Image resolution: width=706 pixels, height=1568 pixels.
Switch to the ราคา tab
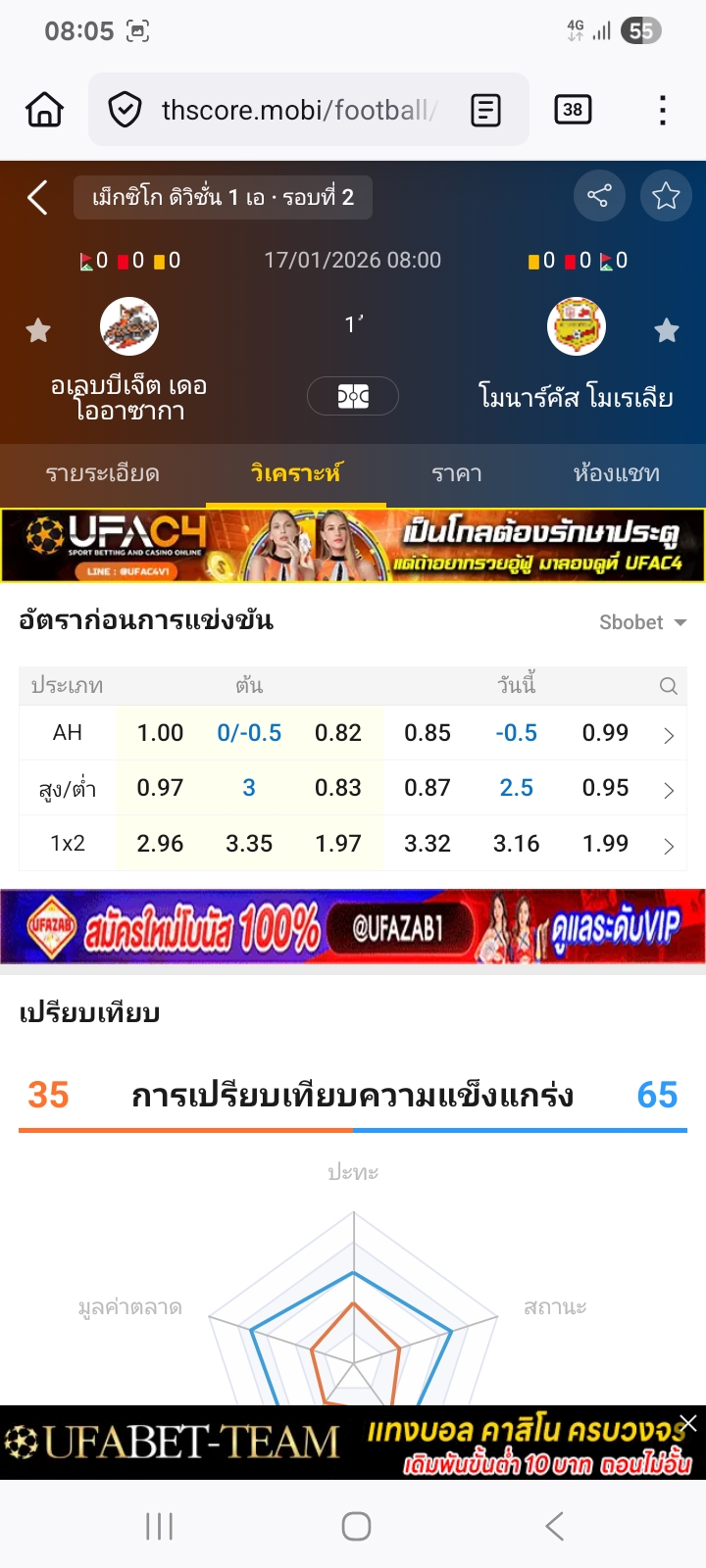[457, 473]
